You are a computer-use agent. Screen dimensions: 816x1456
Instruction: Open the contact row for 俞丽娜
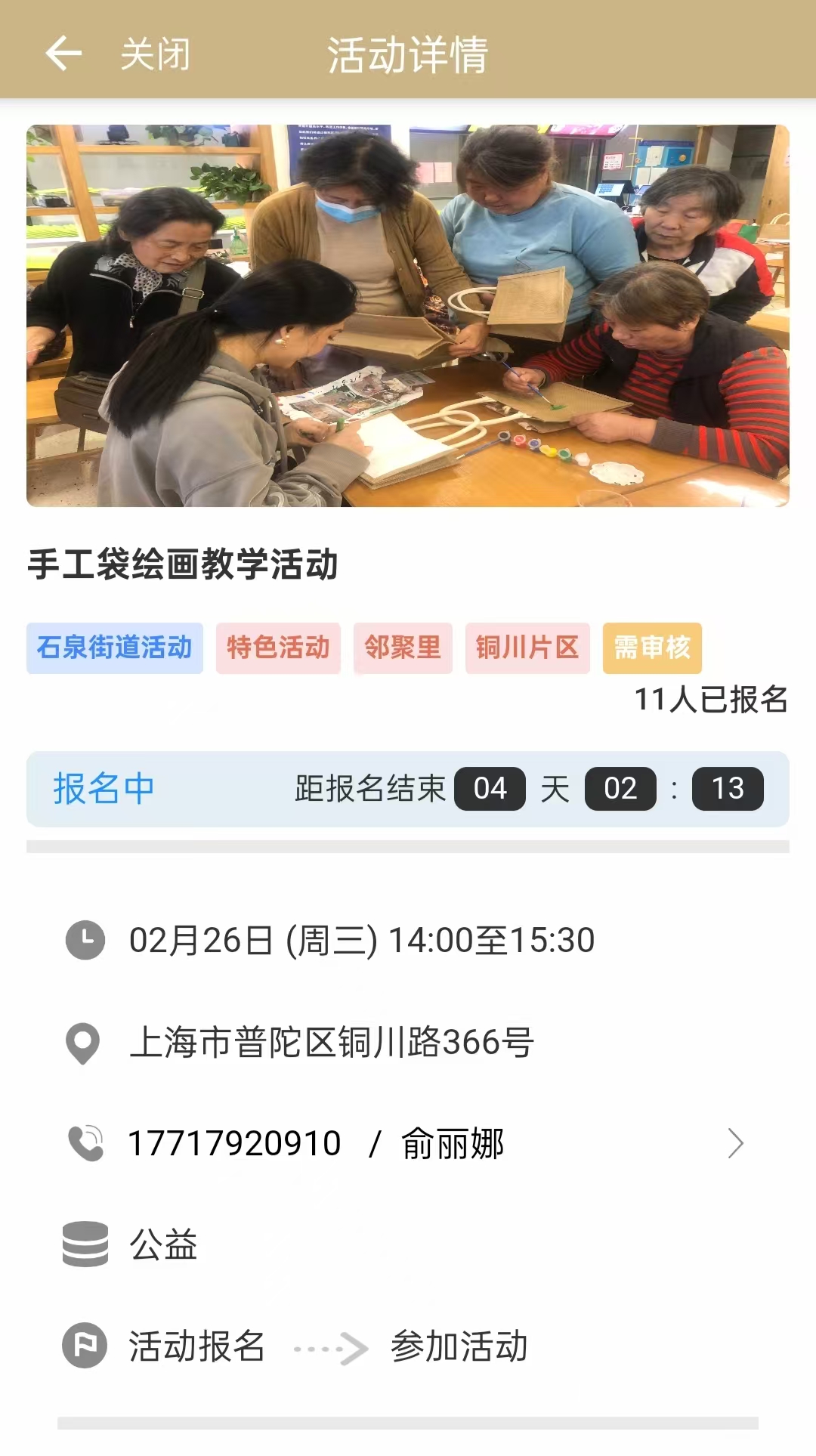[408, 1143]
